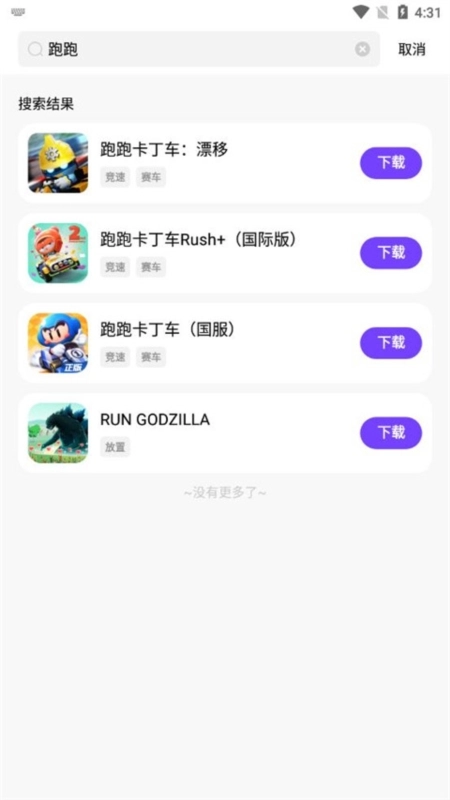
Task: Open the RUN GODZILLA result
Action: [225, 433]
